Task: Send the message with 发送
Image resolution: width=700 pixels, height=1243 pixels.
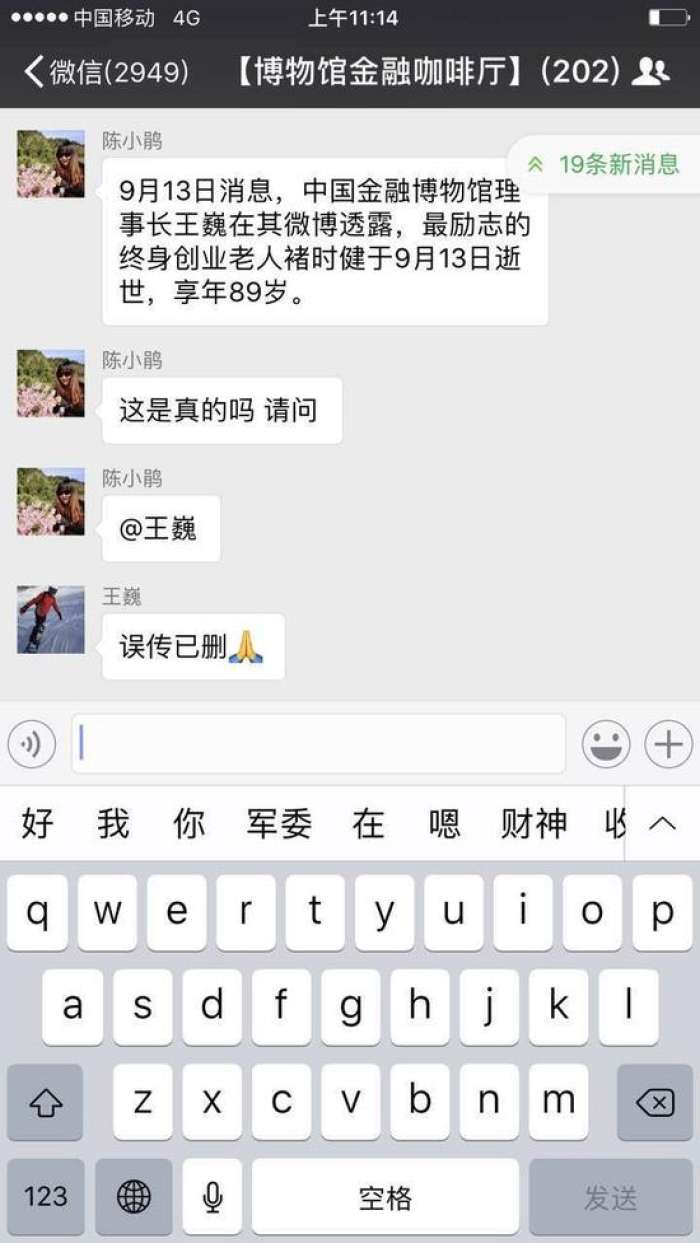Action: [610, 1196]
